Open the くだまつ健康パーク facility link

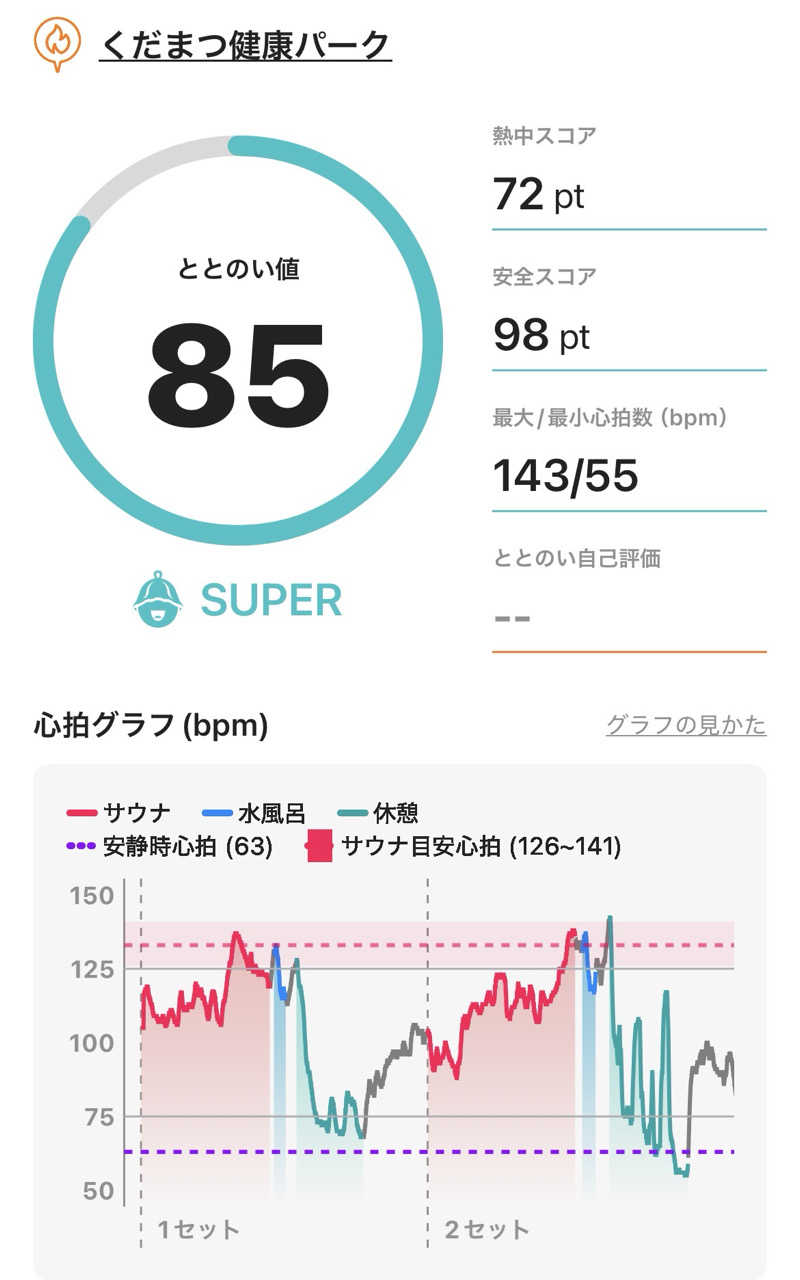(x=244, y=45)
